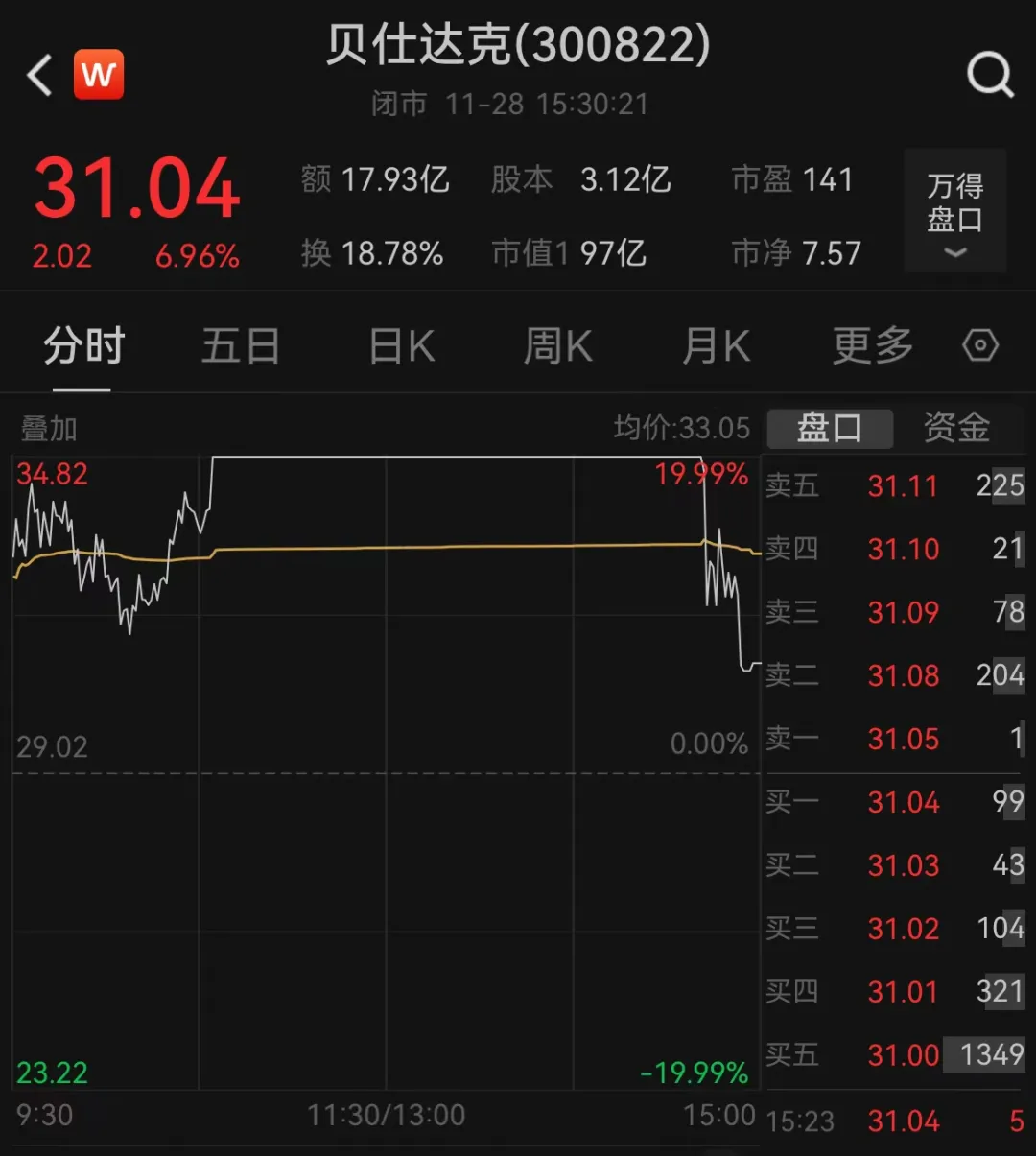Go back using the top-left arrow
Screen dimensions: 1036x1156
click(x=40, y=75)
